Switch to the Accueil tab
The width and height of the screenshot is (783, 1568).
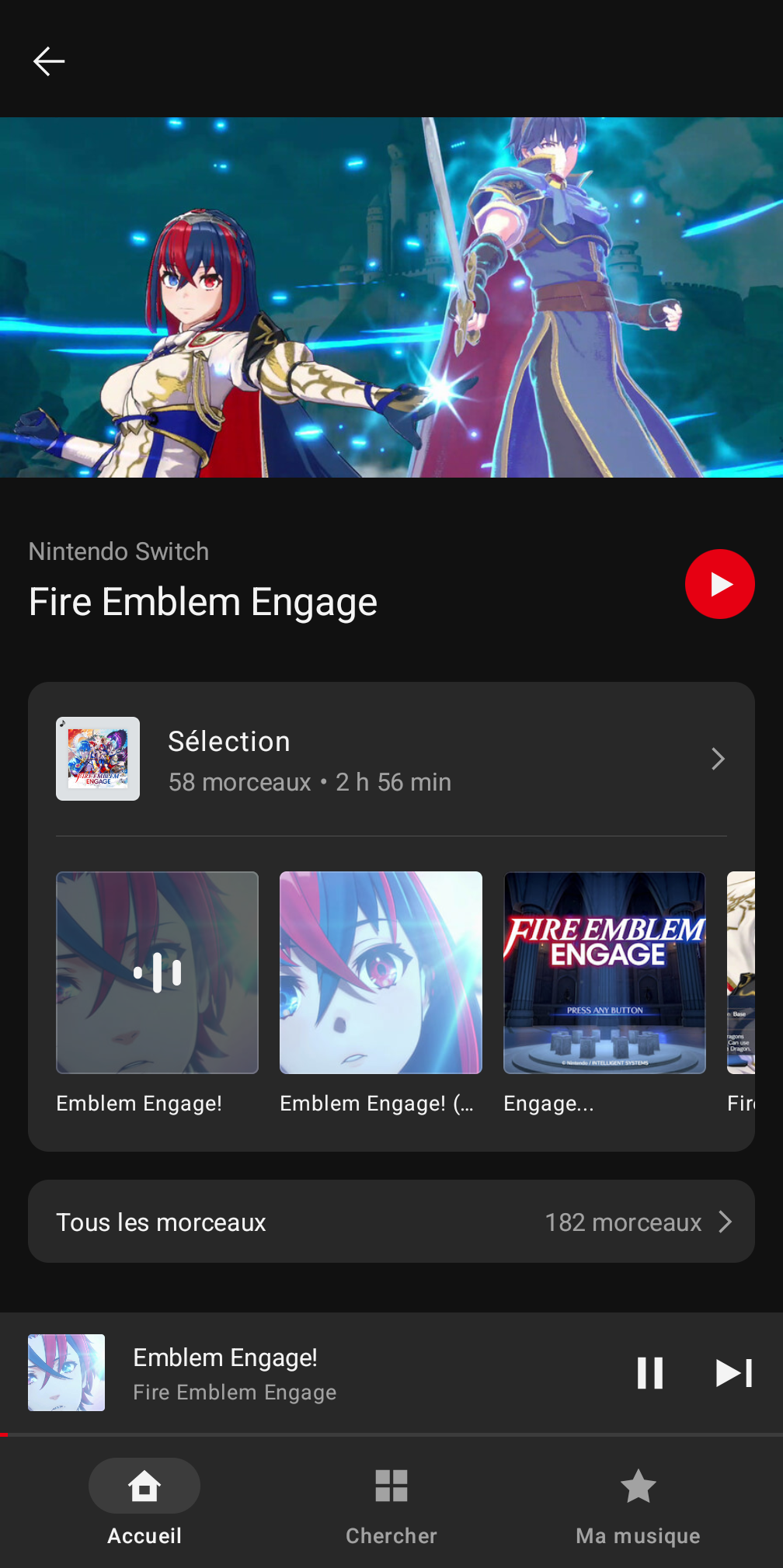click(144, 1502)
